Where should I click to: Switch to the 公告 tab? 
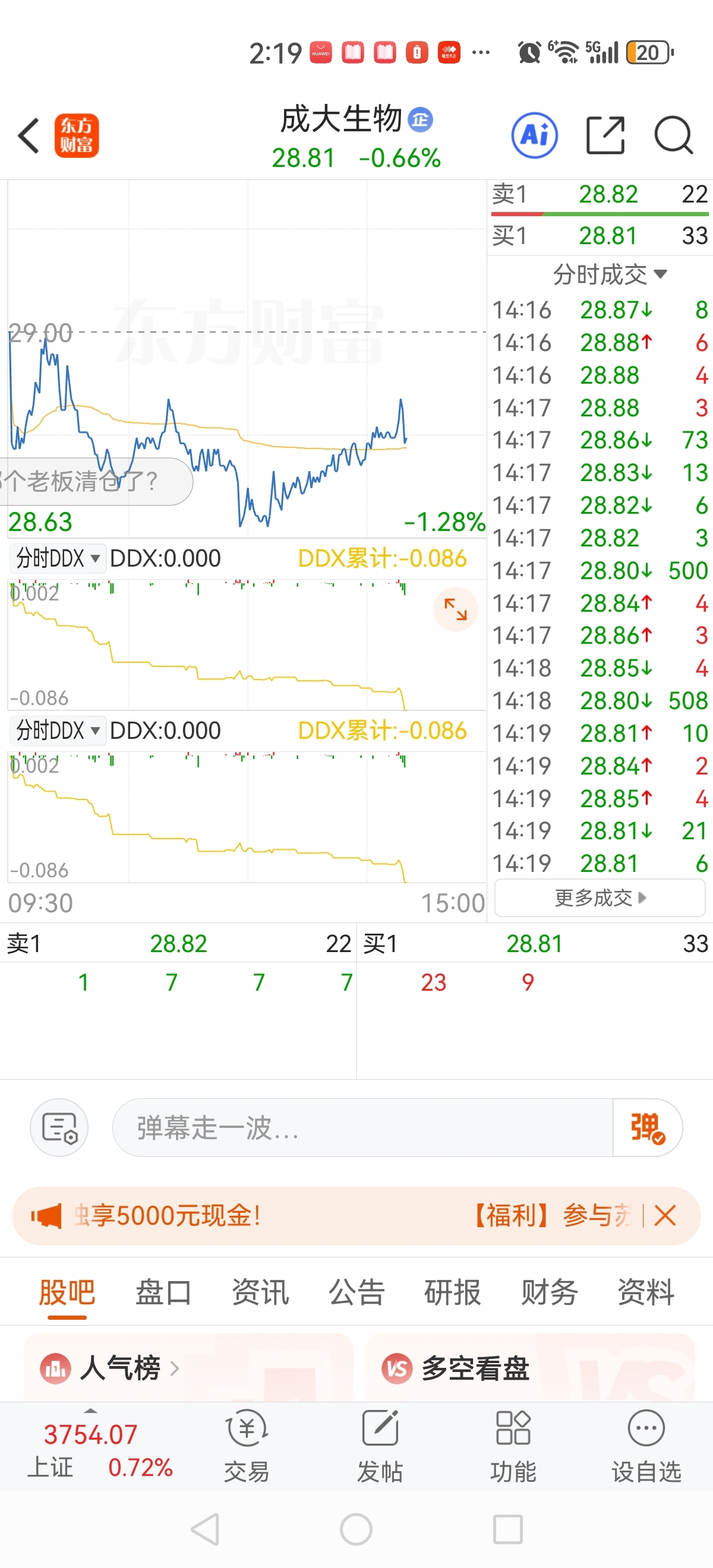[356, 1292]
